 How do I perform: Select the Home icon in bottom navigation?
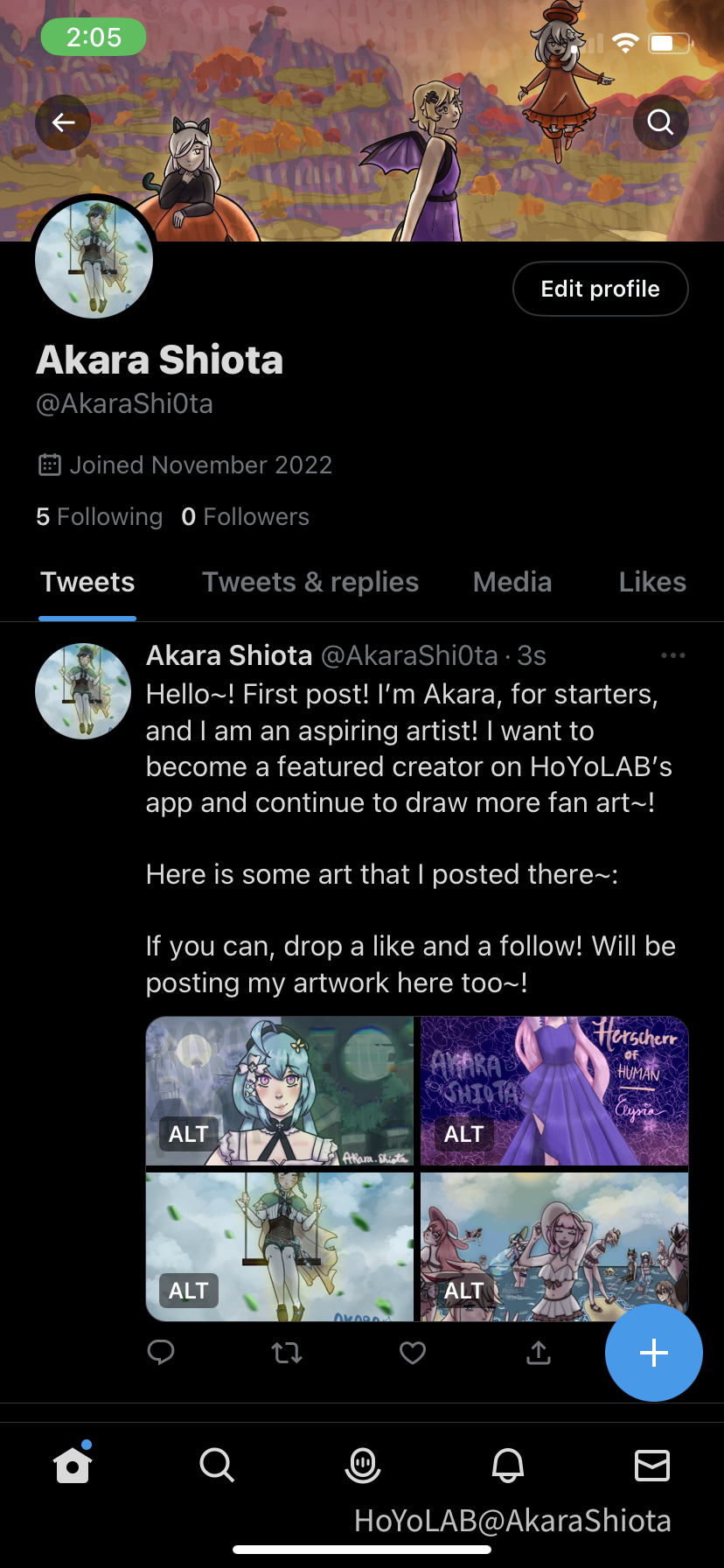[72, 1466]
